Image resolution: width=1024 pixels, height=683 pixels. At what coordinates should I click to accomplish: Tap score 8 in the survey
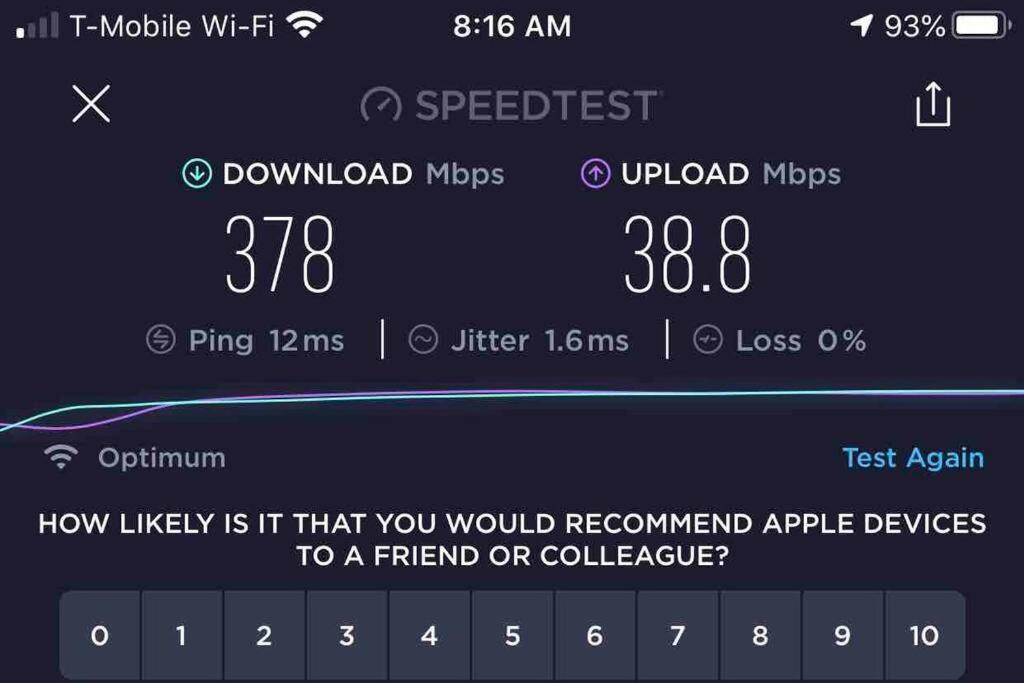click(760, 635)
